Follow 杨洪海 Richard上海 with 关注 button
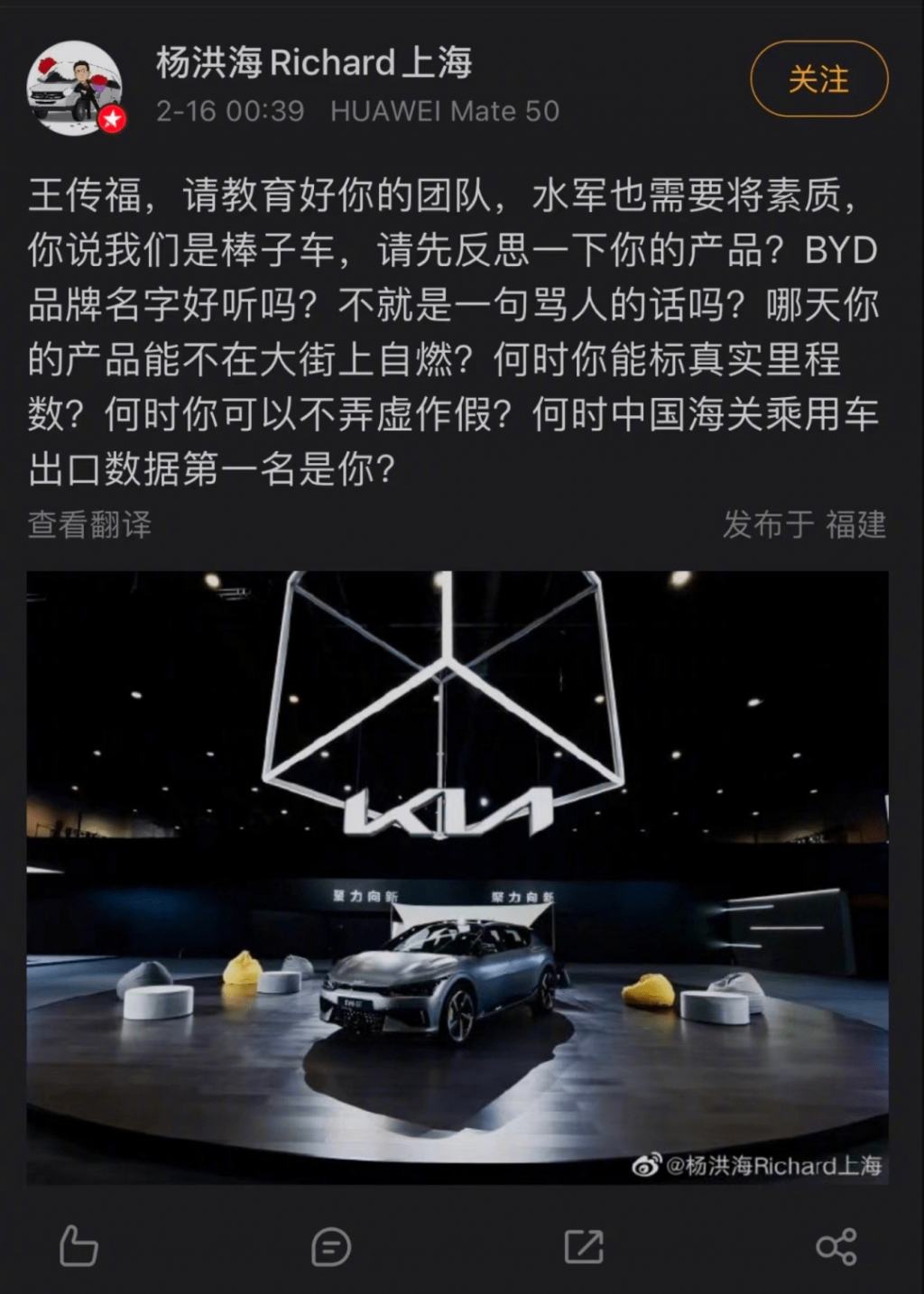 coord(818,79)
